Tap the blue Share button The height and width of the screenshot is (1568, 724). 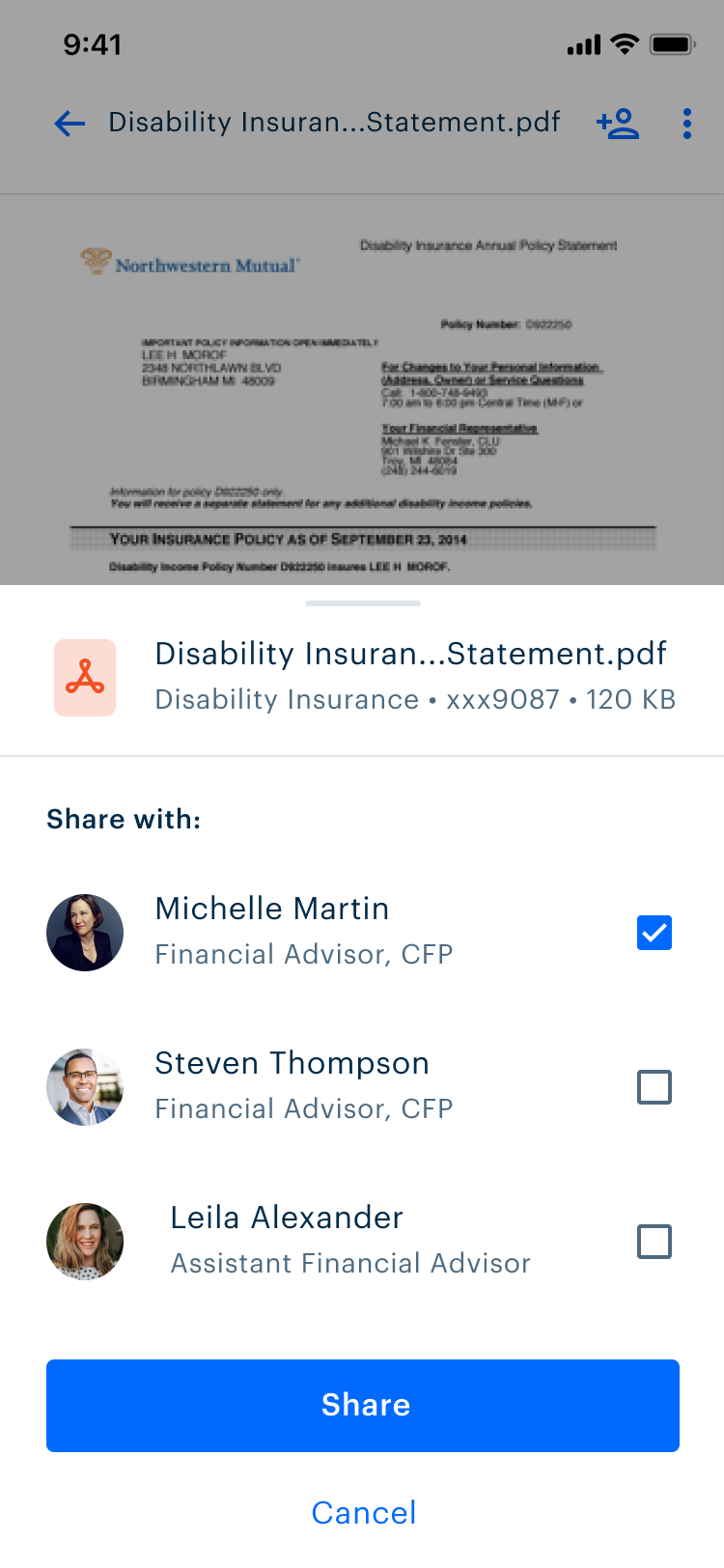click(x=363, y=1406)
